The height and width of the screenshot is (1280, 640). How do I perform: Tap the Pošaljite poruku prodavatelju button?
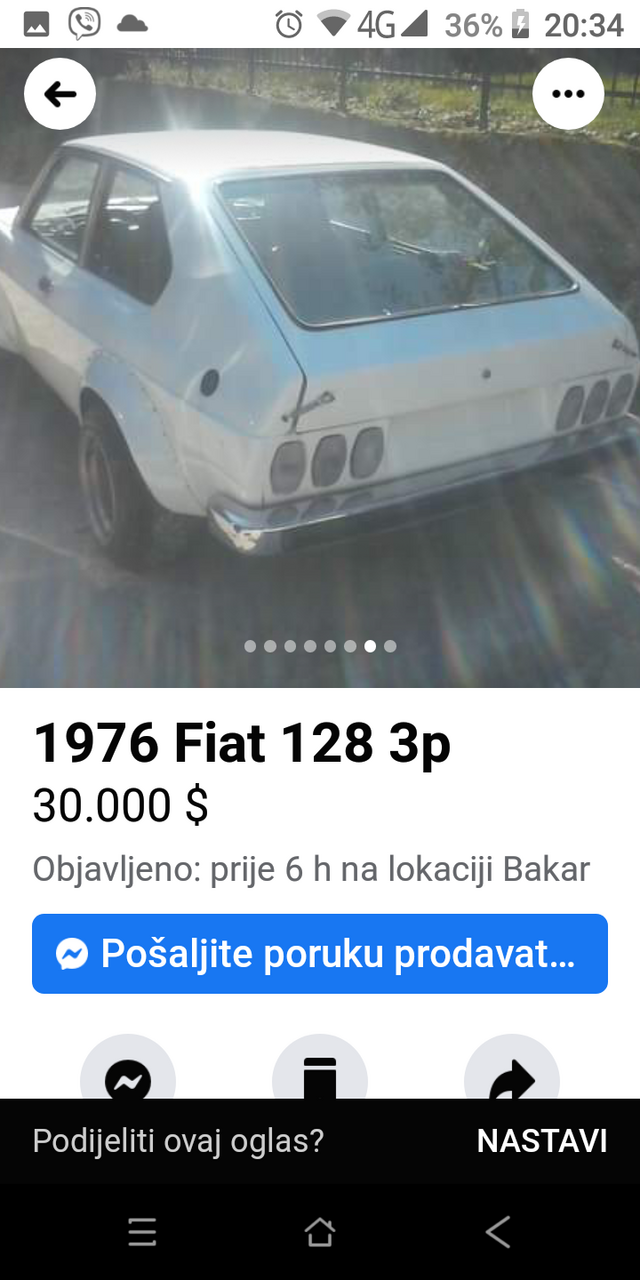tap(320, 954)
